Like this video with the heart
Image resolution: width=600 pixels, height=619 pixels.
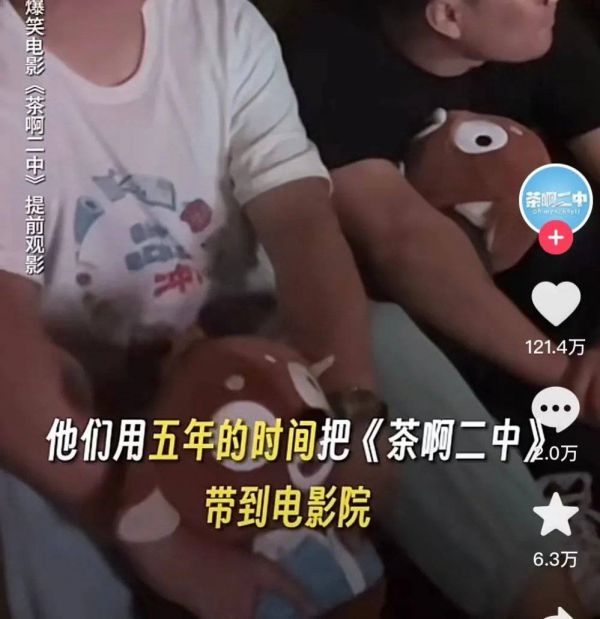555,304
